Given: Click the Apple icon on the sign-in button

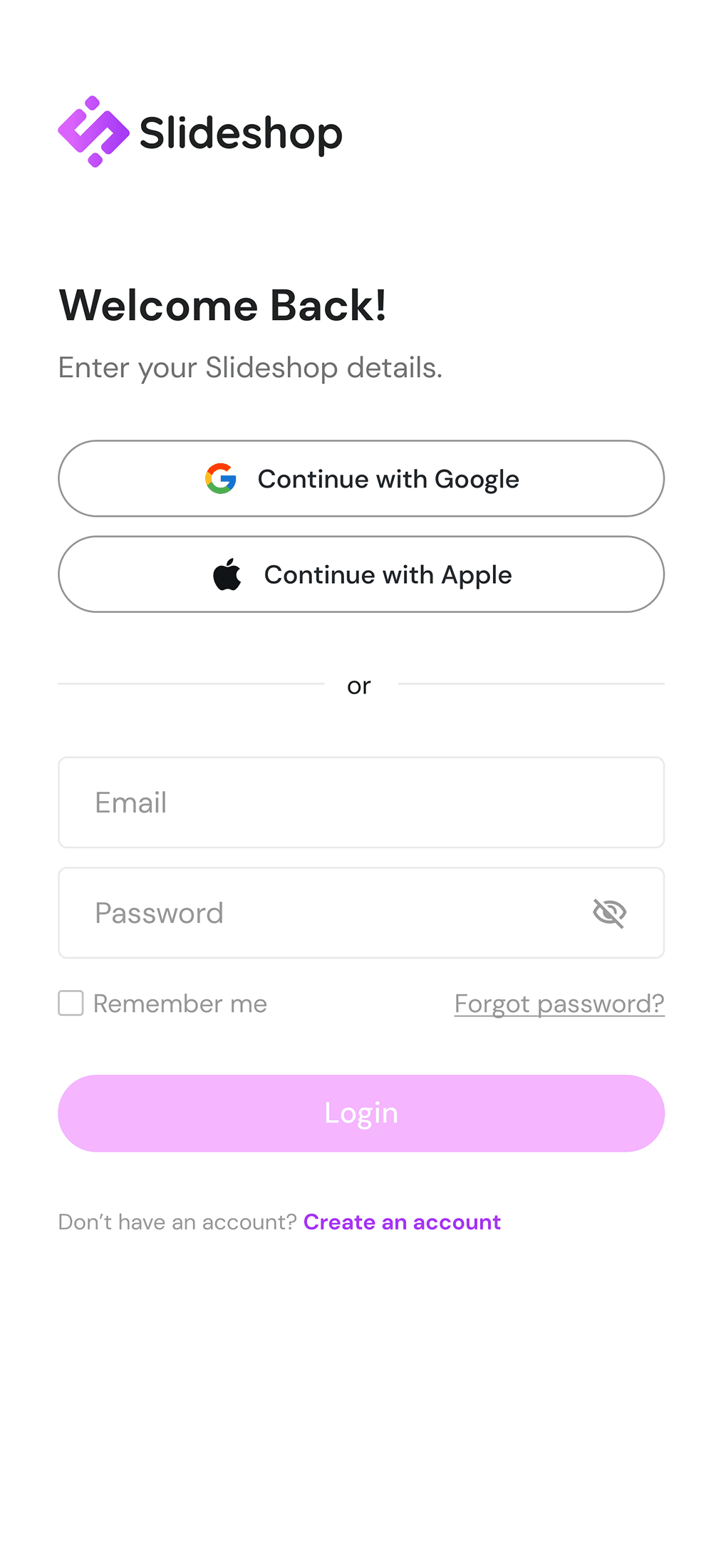Looking at the screenshot, I should click(x=227, y=574).
